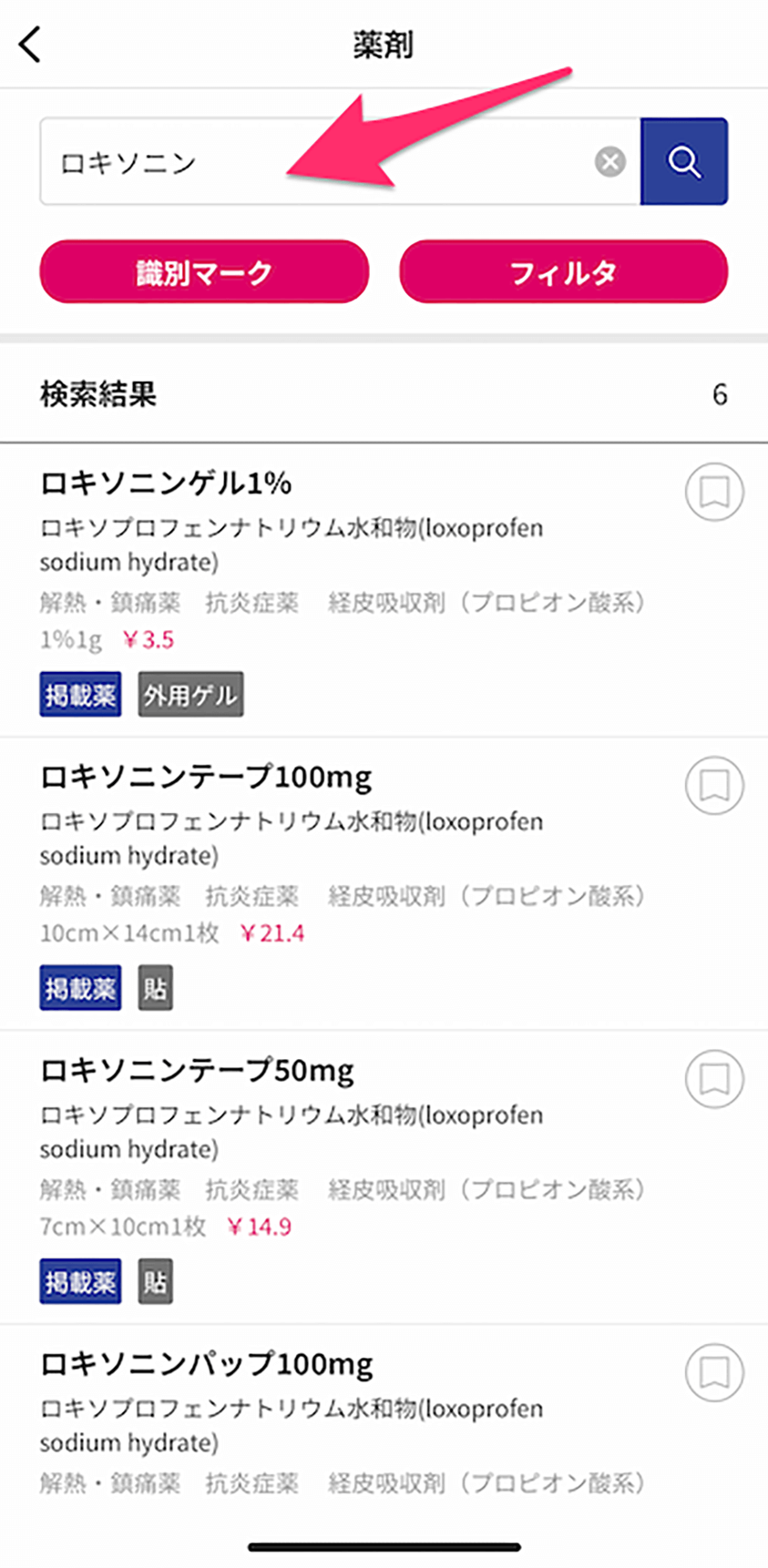Bookmark ロキソニンテープ50mg
Viewport: 768px width, 1568px height.
[x=714, y=1078]
